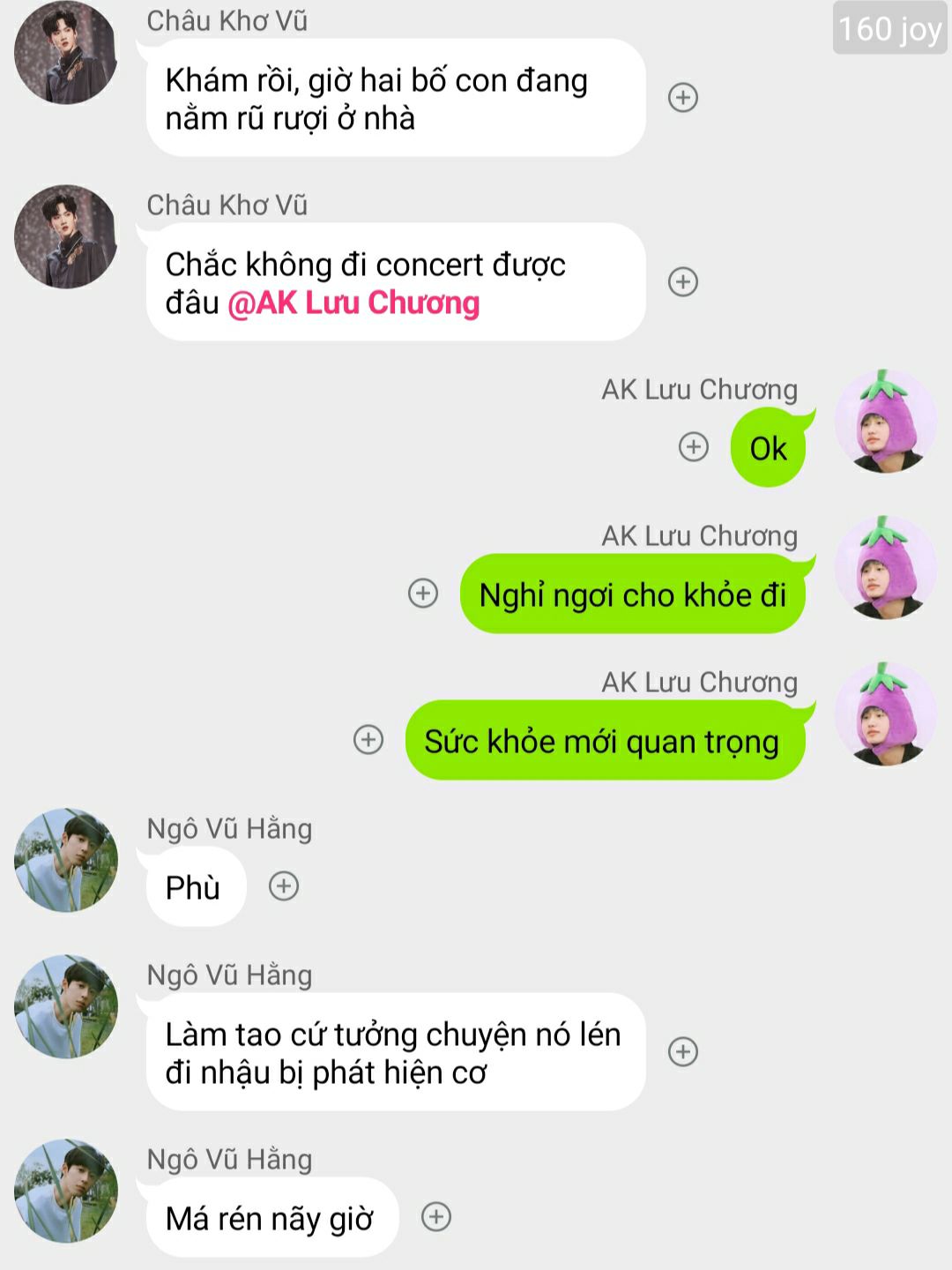React to "Nghỉ ngơi cho khỏe đi" with plus

click(x=423, y=594)
